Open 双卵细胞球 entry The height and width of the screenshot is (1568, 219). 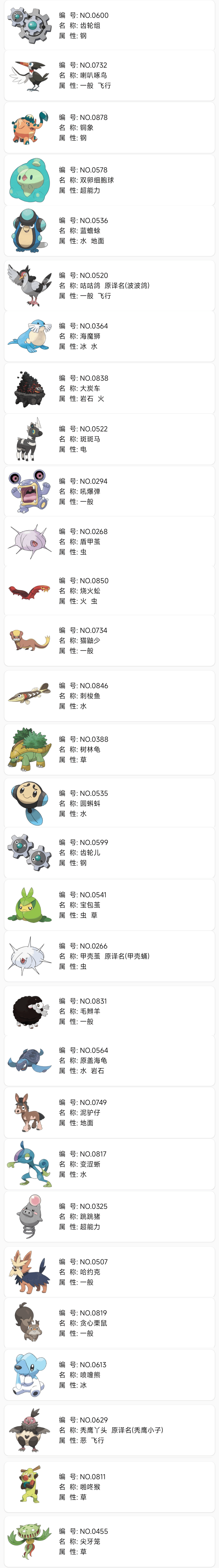(109, 180)
